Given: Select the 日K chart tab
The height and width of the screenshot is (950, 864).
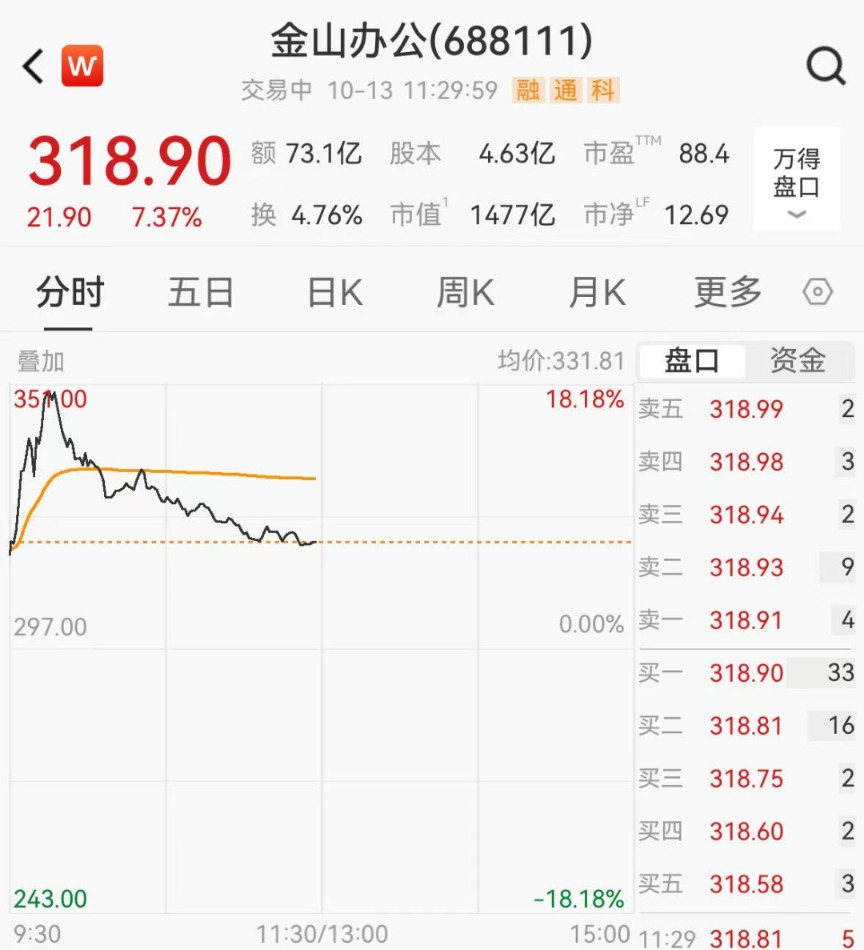Looking at the screenshot, I should [334, 293].
